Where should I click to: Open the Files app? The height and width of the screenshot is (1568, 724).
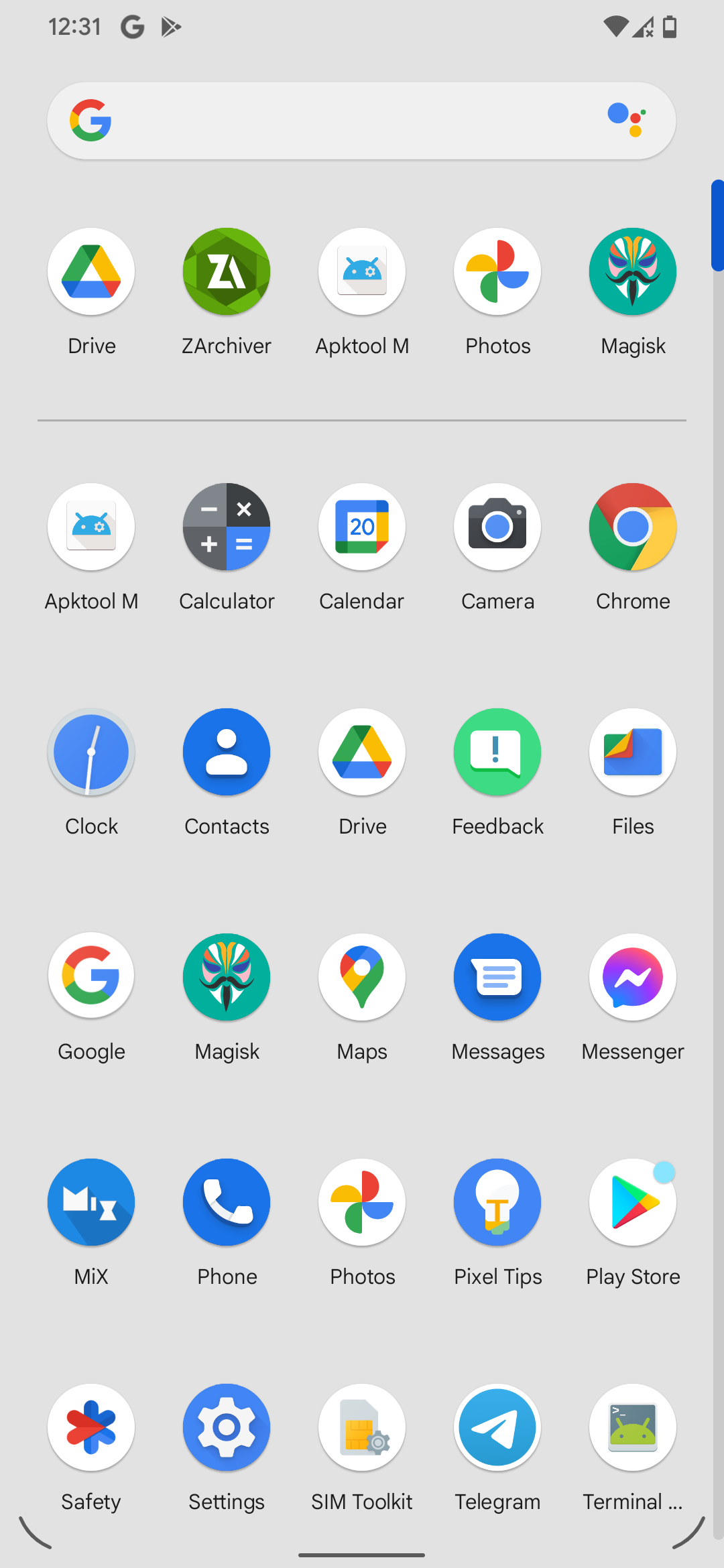[633, 753]
